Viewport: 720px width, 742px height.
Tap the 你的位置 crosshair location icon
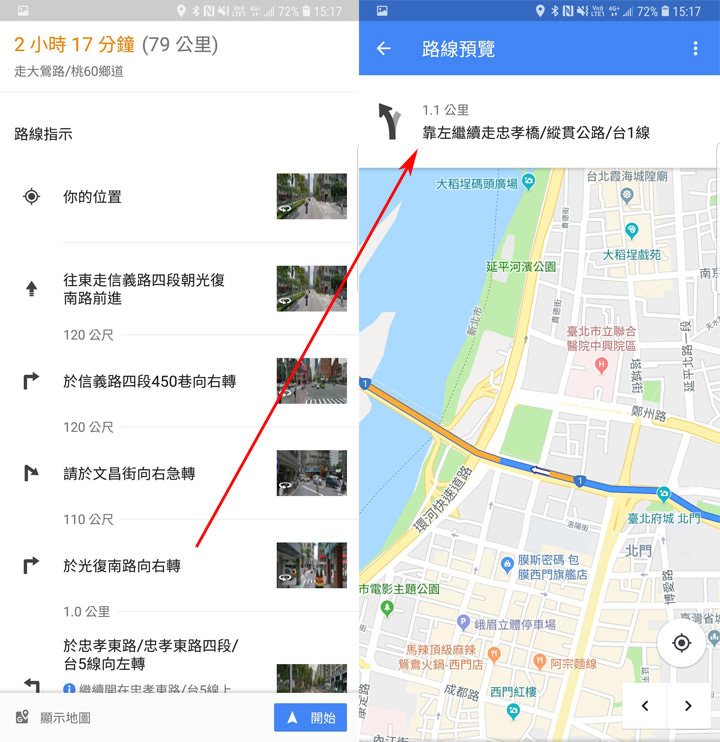tap(30, 197)
